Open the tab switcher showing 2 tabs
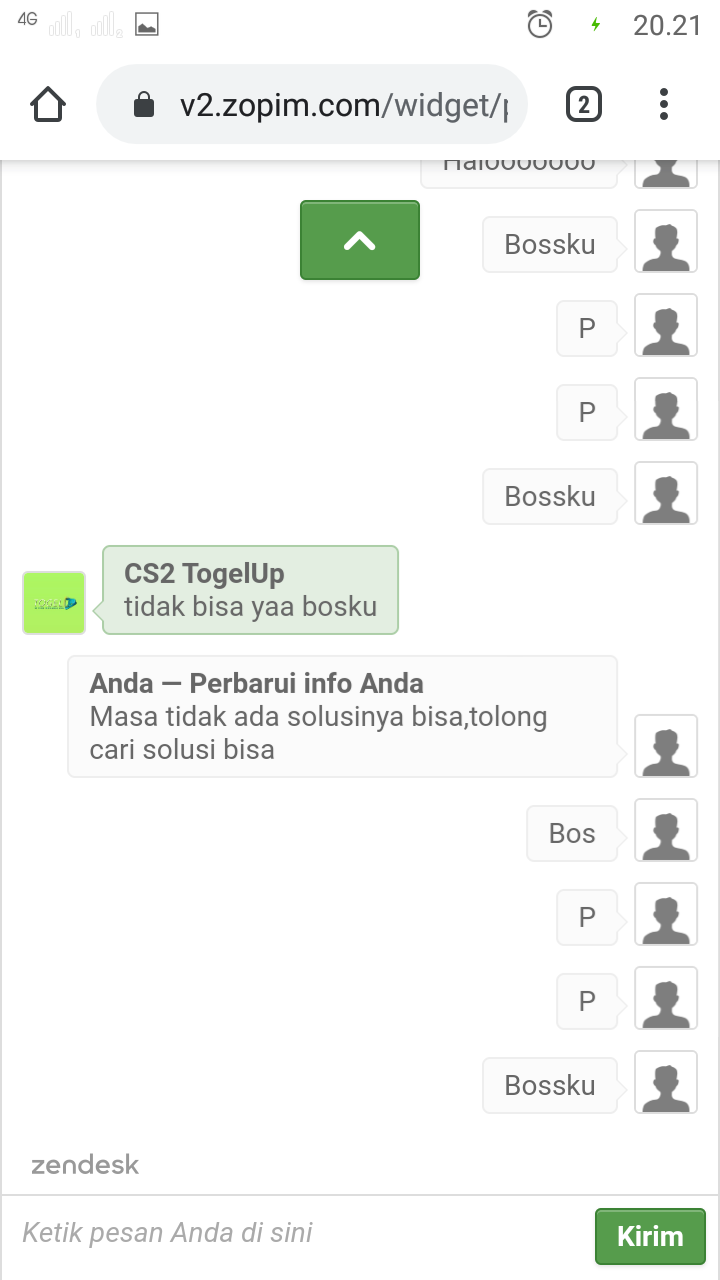 click(x=584, y=104)
